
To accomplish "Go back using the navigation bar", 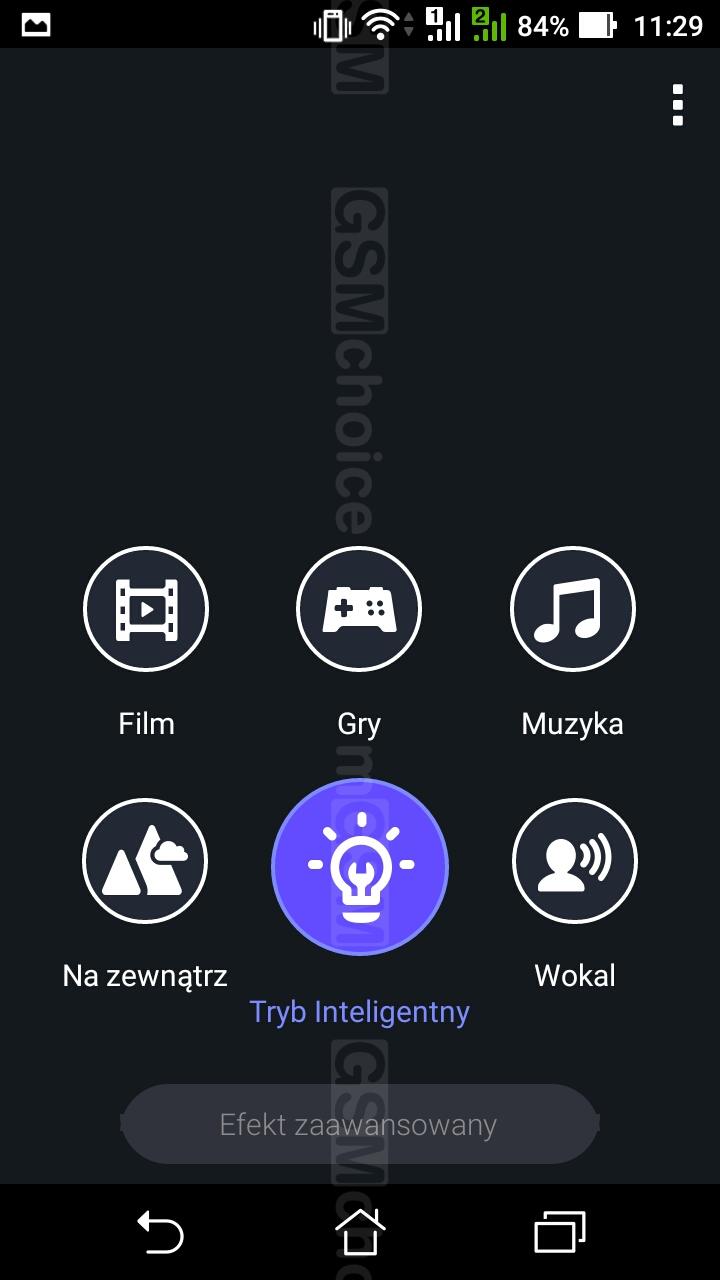I will (160, 1232).
